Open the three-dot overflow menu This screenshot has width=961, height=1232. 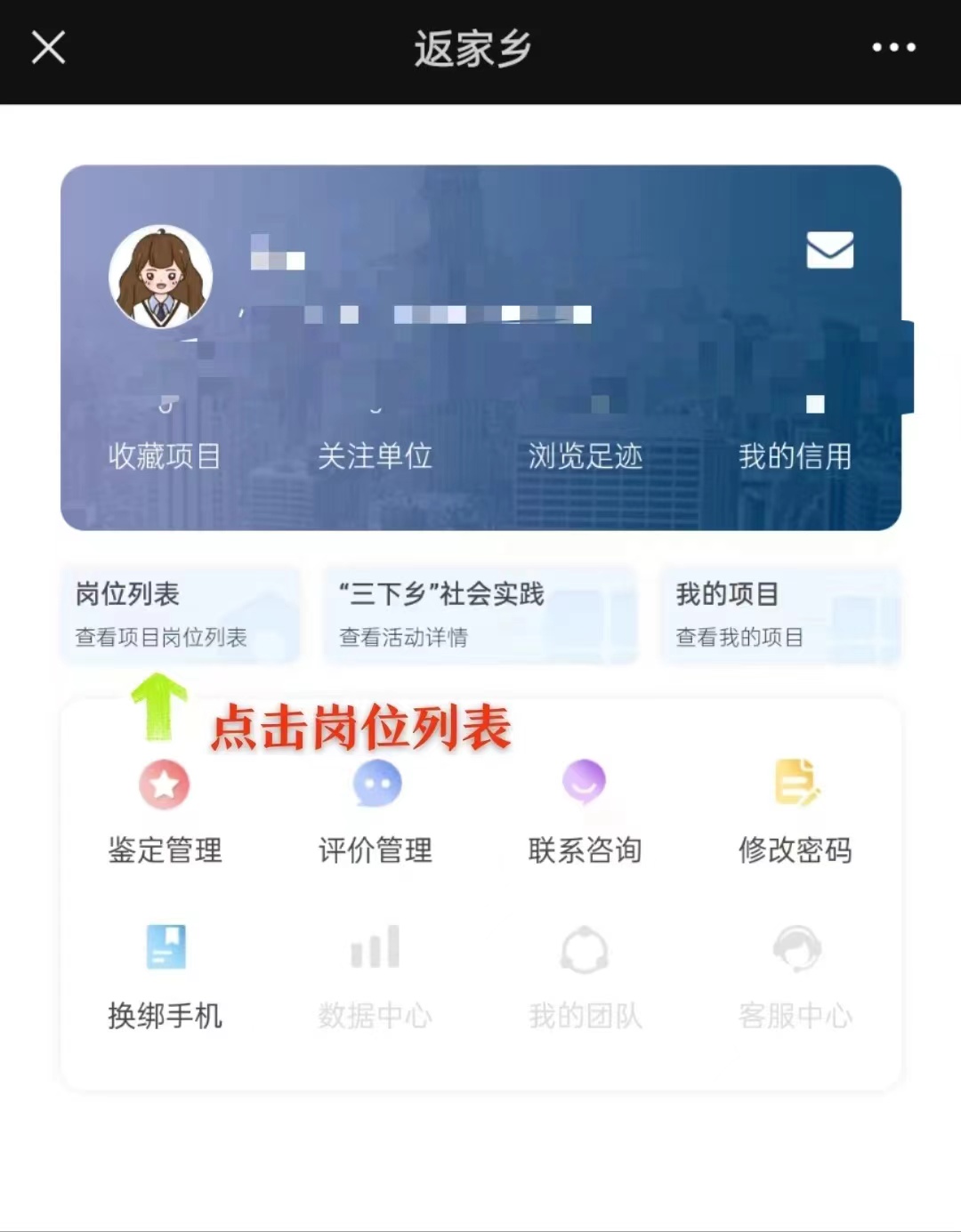point(893,47)
